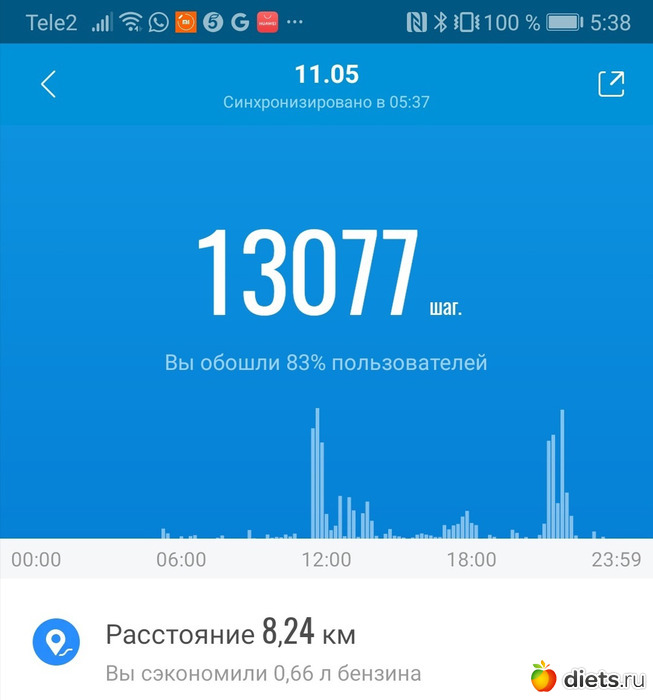
Task: Go back using the arrow
Action: 48,84
